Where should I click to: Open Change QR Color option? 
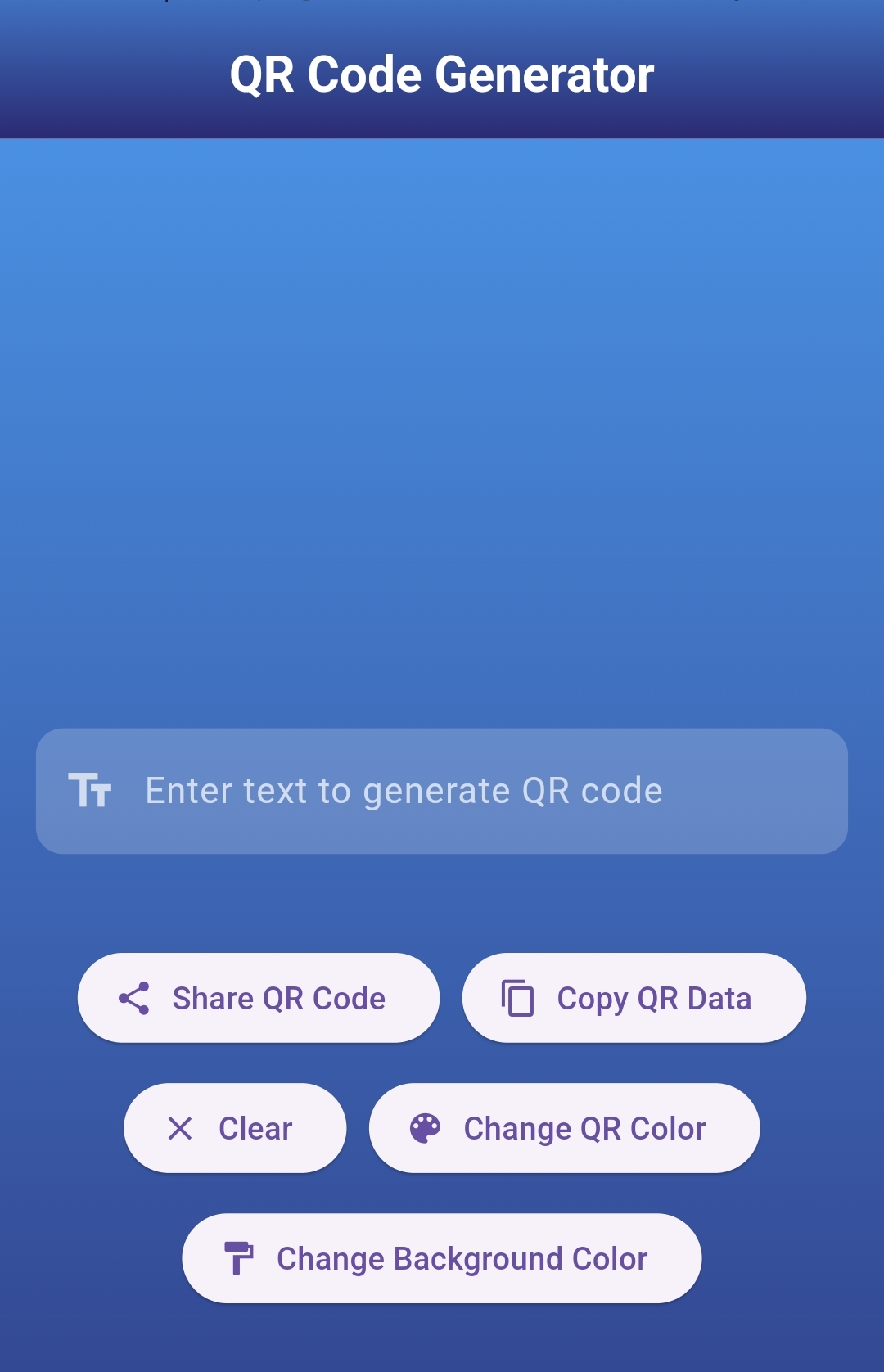click(x=565, y=1128)
